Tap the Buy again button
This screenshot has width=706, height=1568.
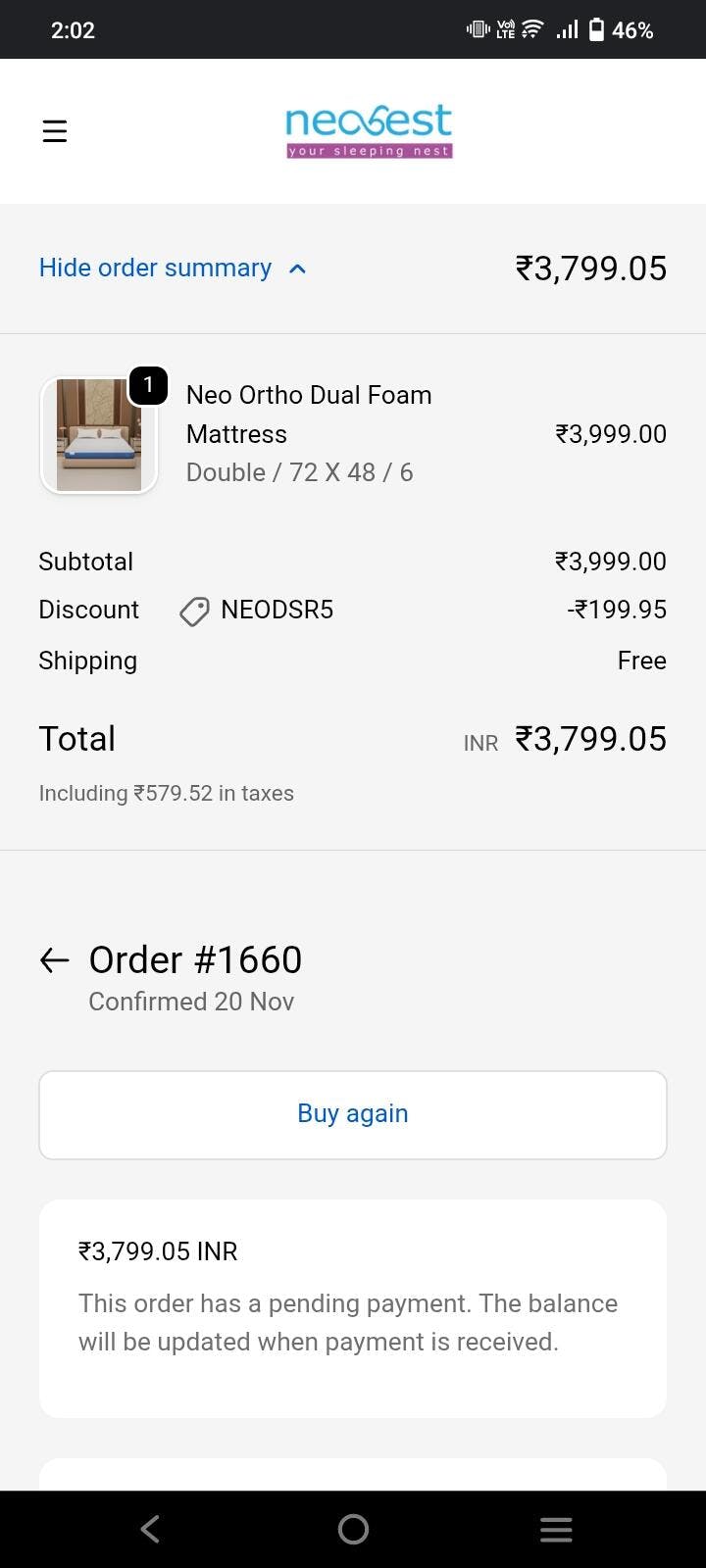[353, 1114]
